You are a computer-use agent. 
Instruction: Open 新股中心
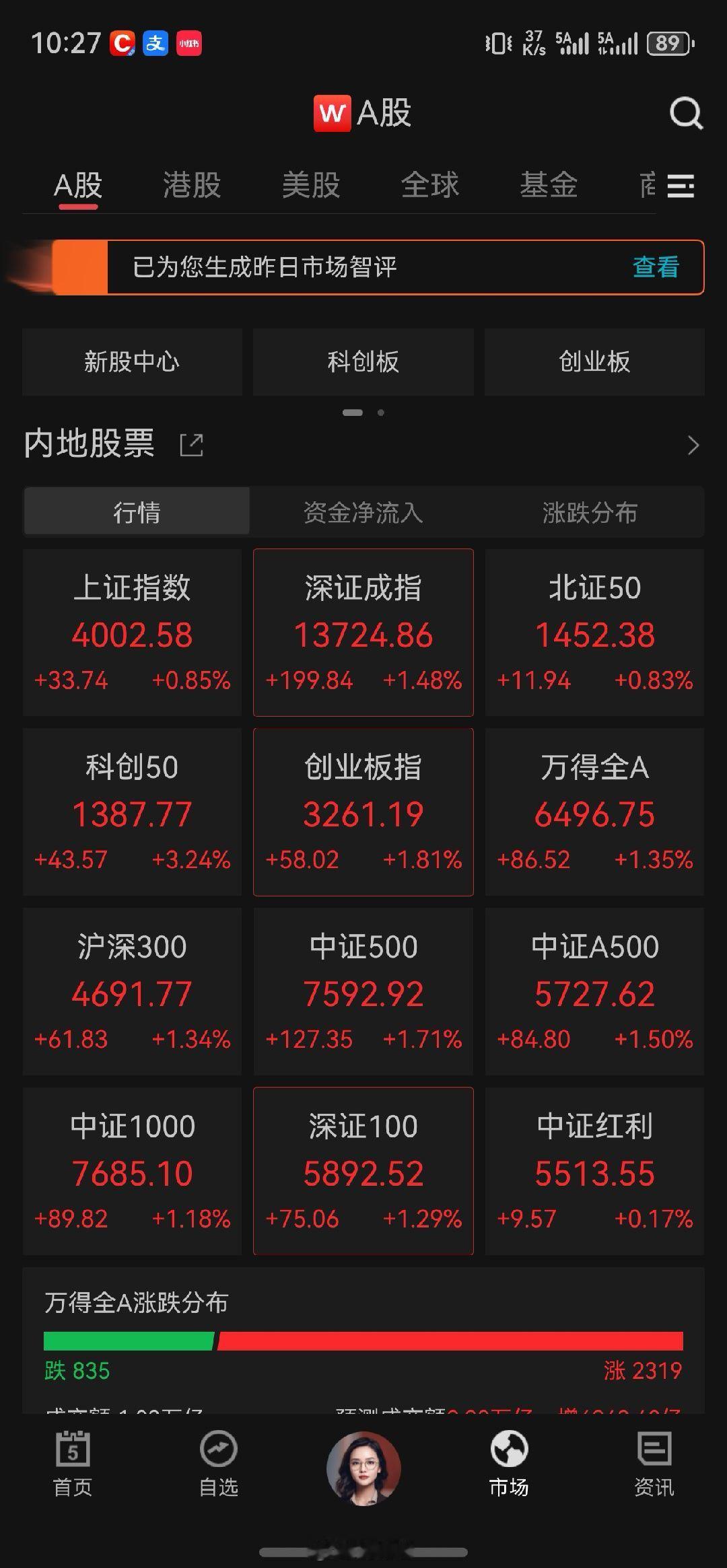tap(132, 362)
